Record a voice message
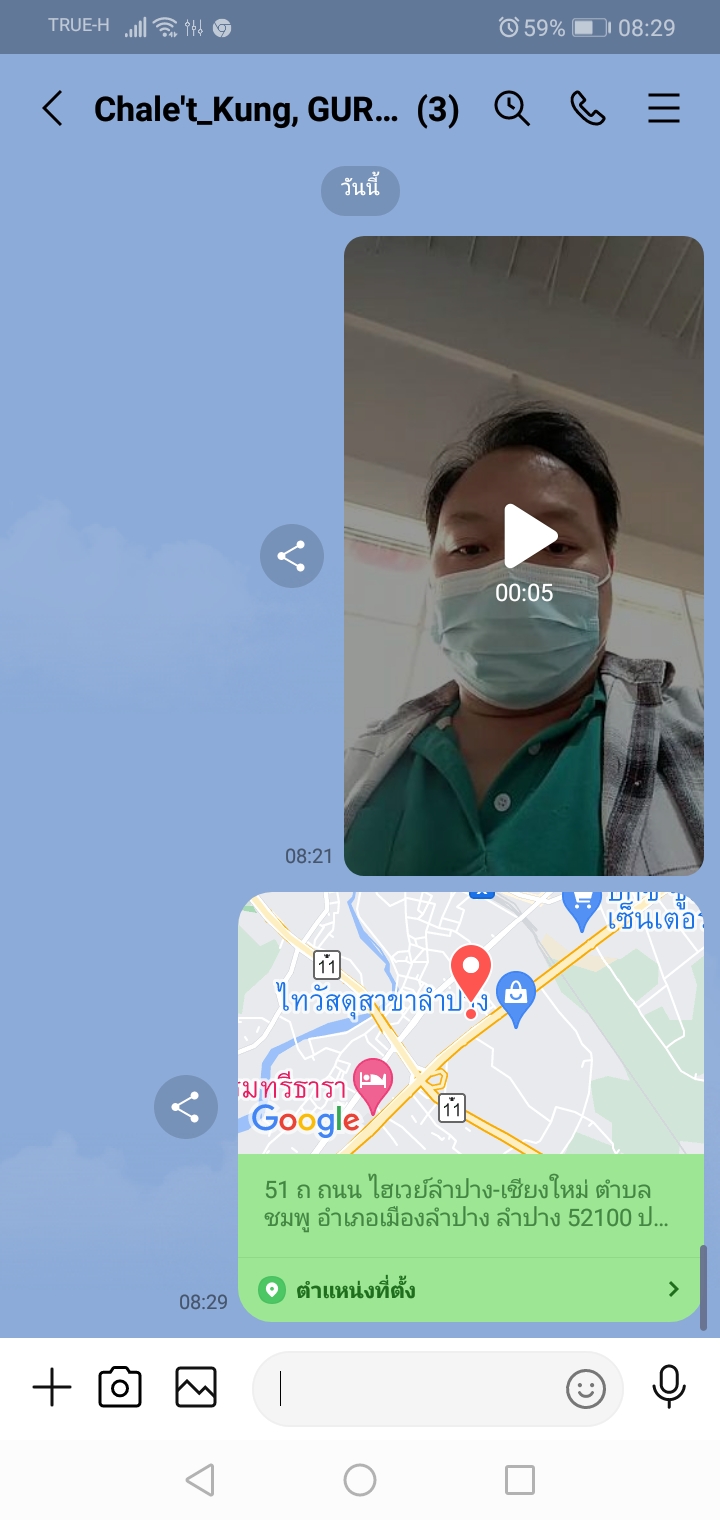The image size is (720, 1520). (x=669, y=1386)
